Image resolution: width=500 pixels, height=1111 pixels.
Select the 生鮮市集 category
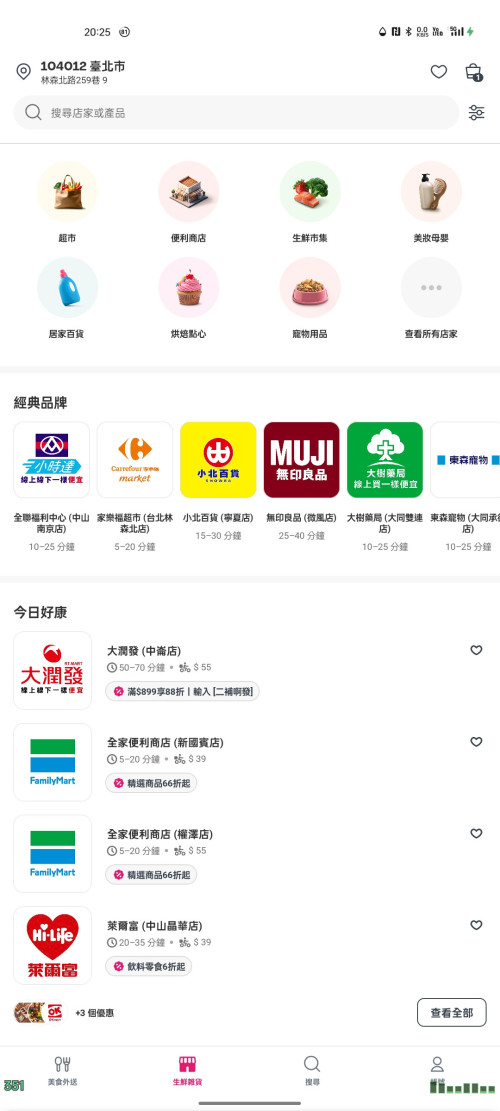[310, 203]
